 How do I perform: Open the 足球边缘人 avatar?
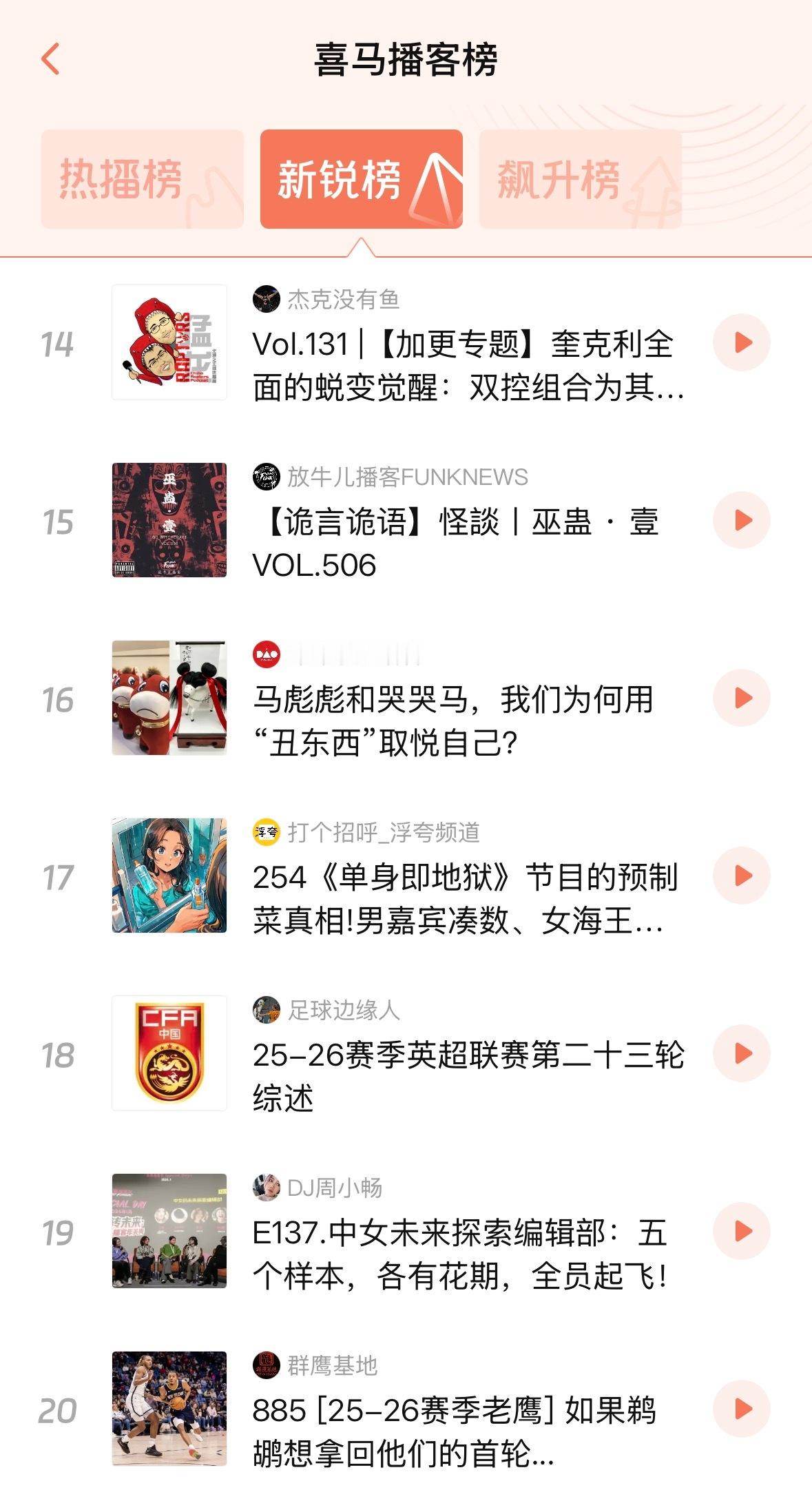267,1008
